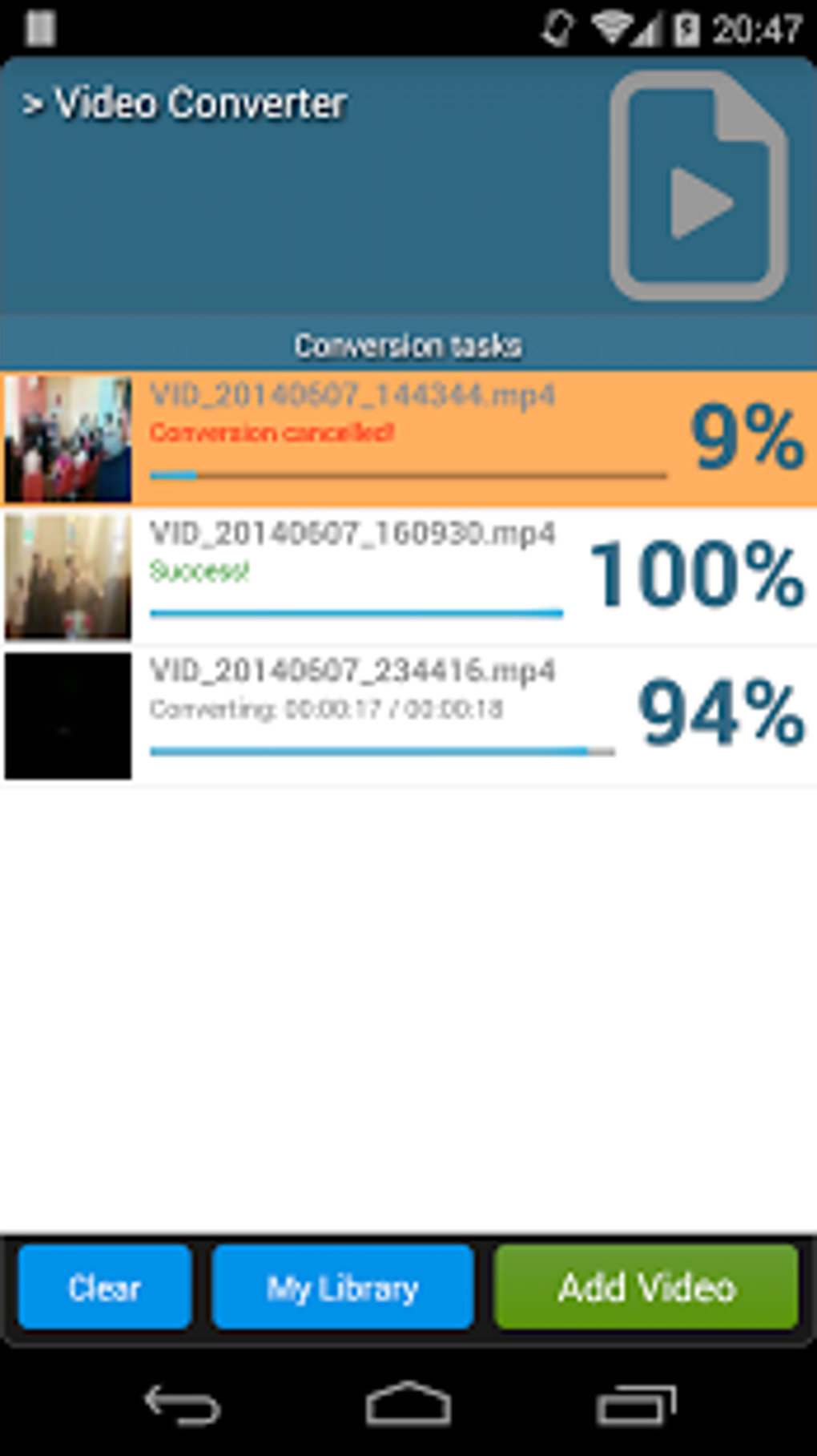This screenshot has height=1456, width=817.
Task: Open My Library
Action: click(343, 1287)
